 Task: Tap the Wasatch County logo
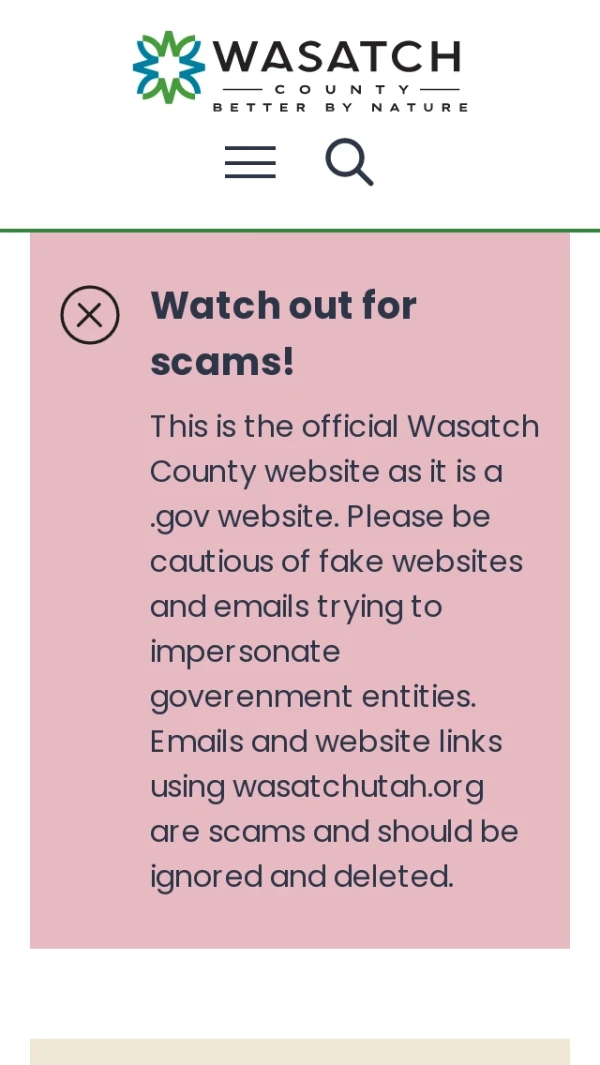click(x=300, y=72)
